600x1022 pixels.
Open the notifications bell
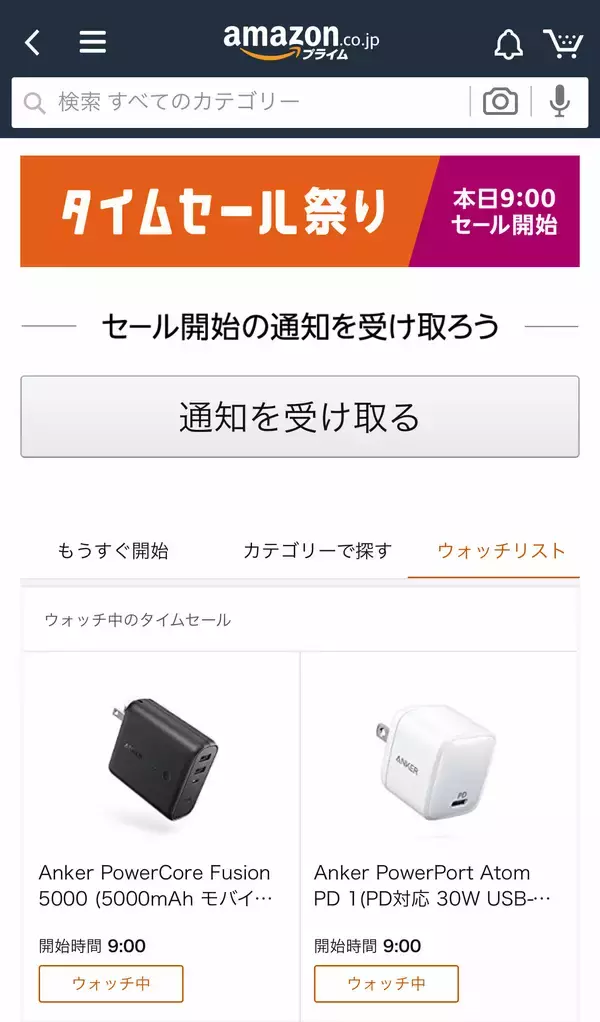coord(508,43)
